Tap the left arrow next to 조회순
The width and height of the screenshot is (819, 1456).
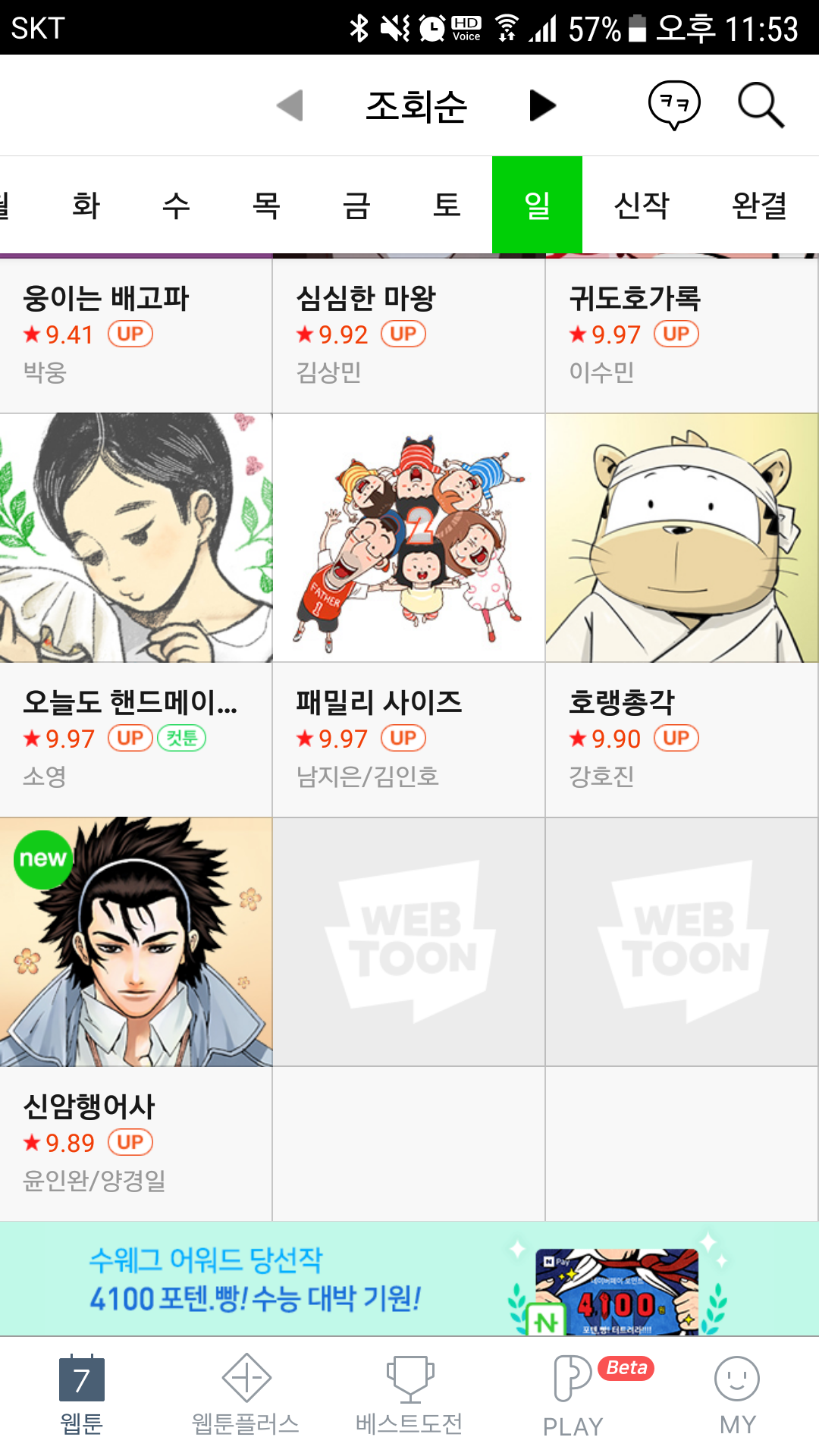click(290, 105)
